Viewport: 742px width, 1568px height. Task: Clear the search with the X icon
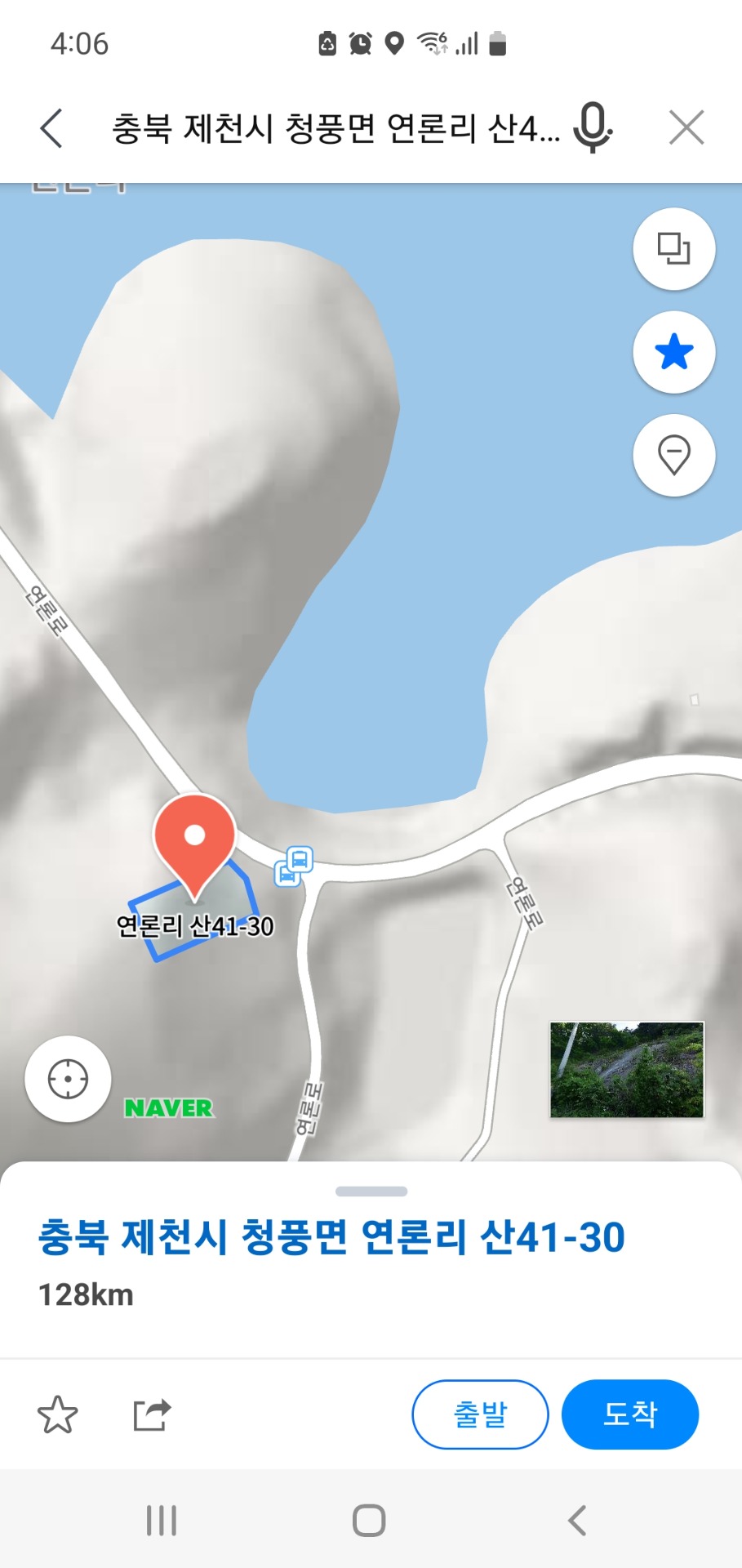(x=686, y=128)
